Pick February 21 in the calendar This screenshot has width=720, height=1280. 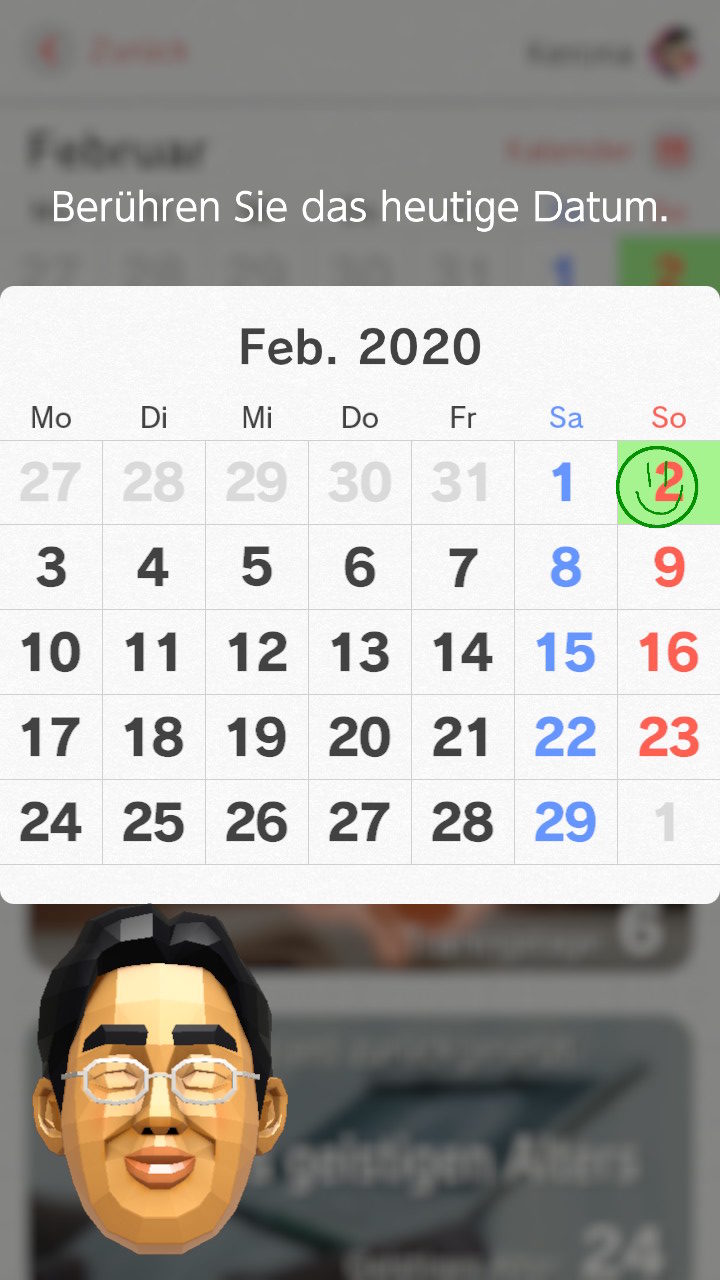tap(462, 738)
